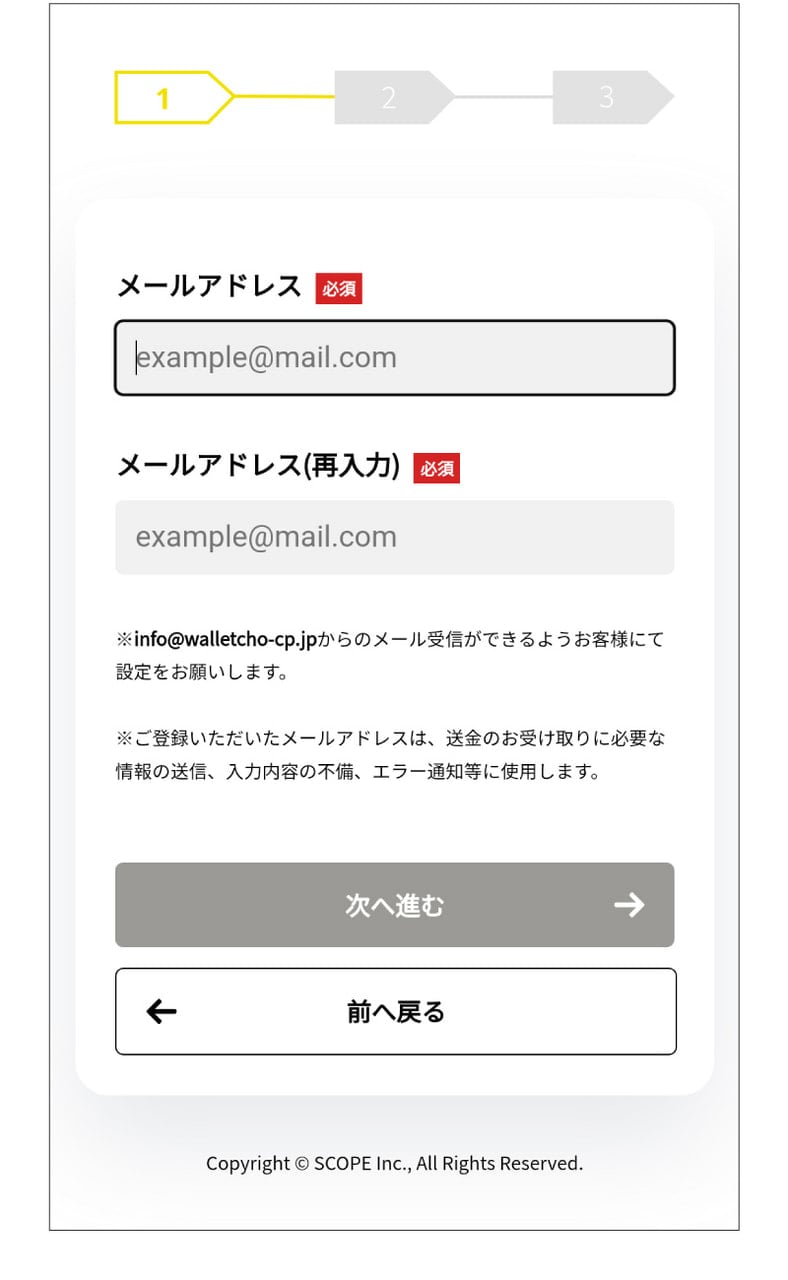788x1280 pixels.
Task: Proceed with the 次へ進む button
Action: (394, 905)
